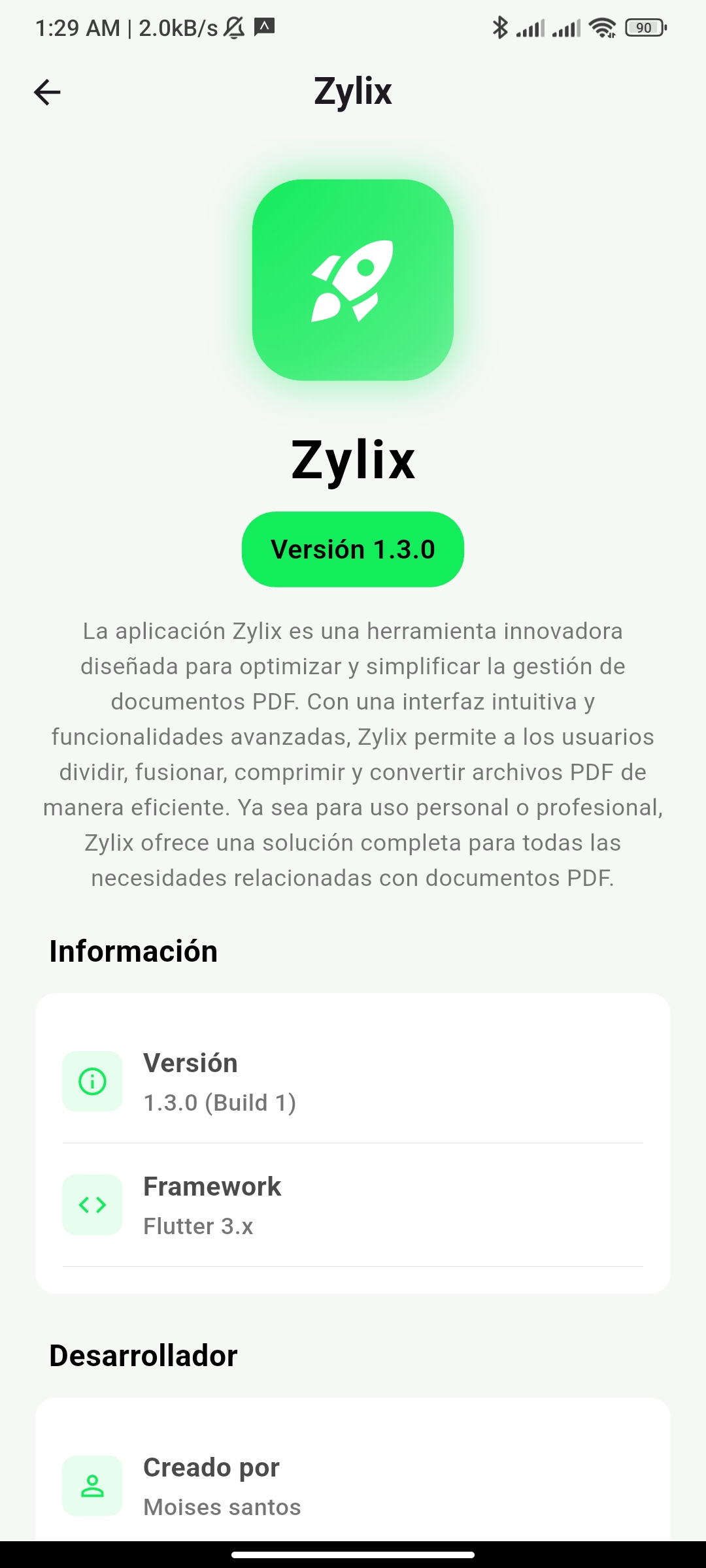
Task: Tap the code brackets icon next to Framework
Action: tap(92, 1205)
